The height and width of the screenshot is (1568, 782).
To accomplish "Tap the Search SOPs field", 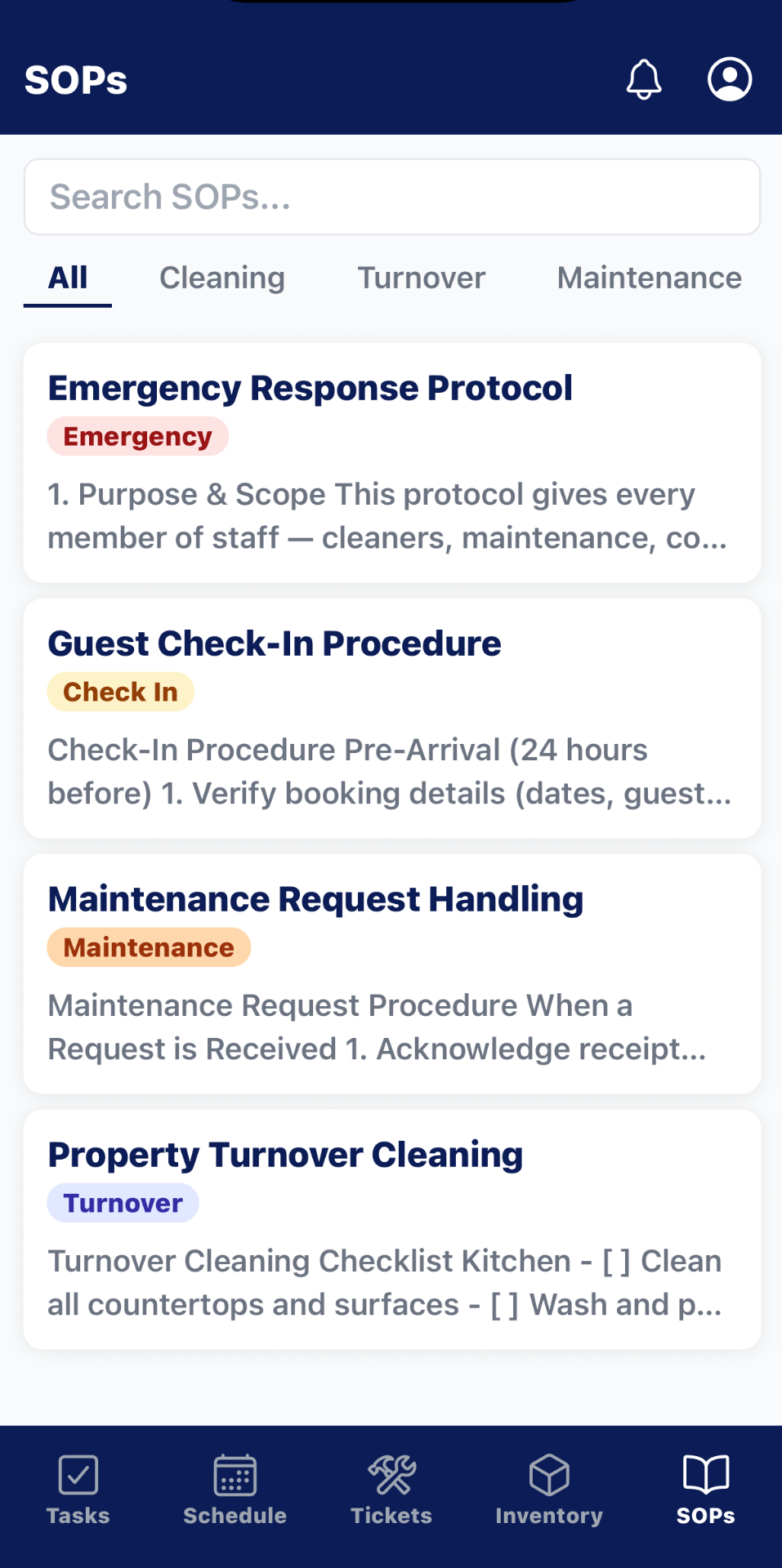I will pos(392,197).
